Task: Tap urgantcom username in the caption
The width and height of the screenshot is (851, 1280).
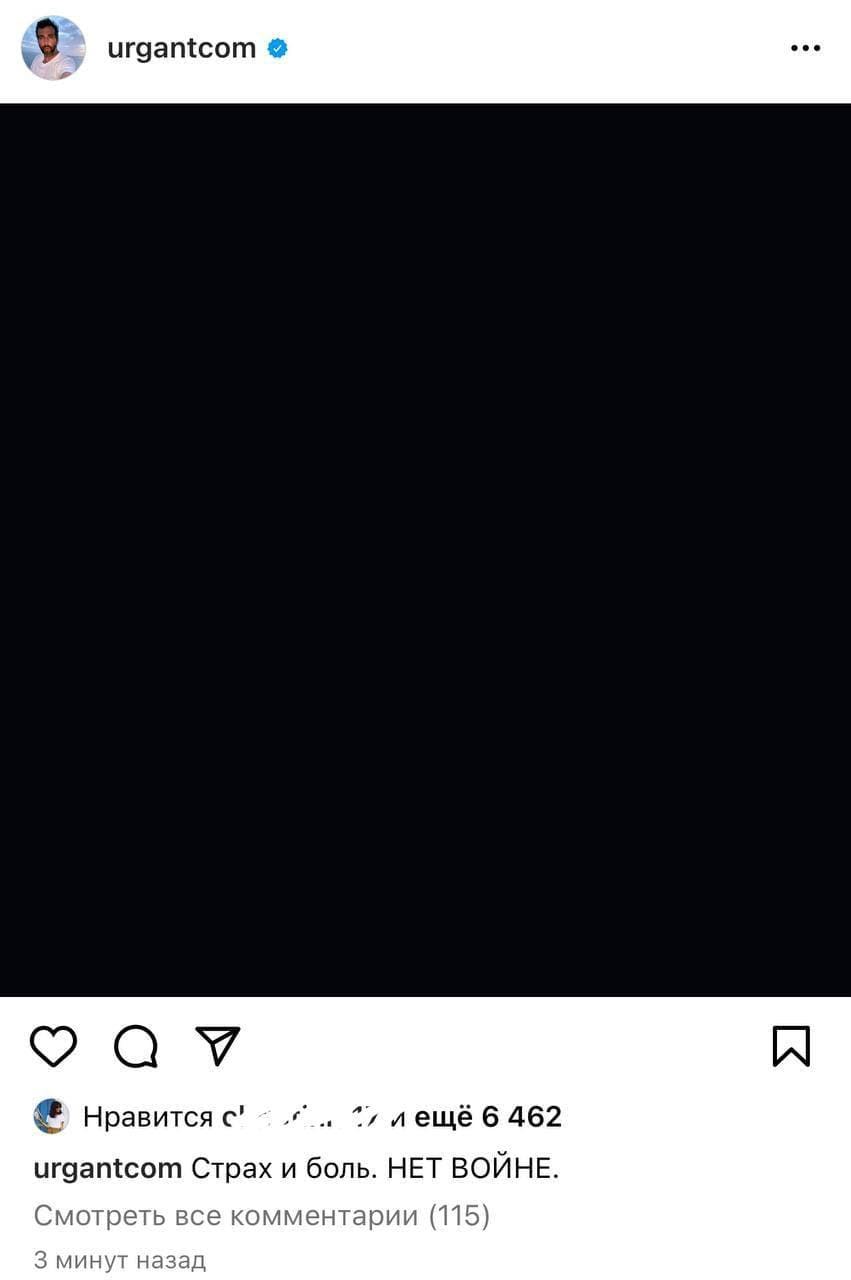Action: point(107,1168)
